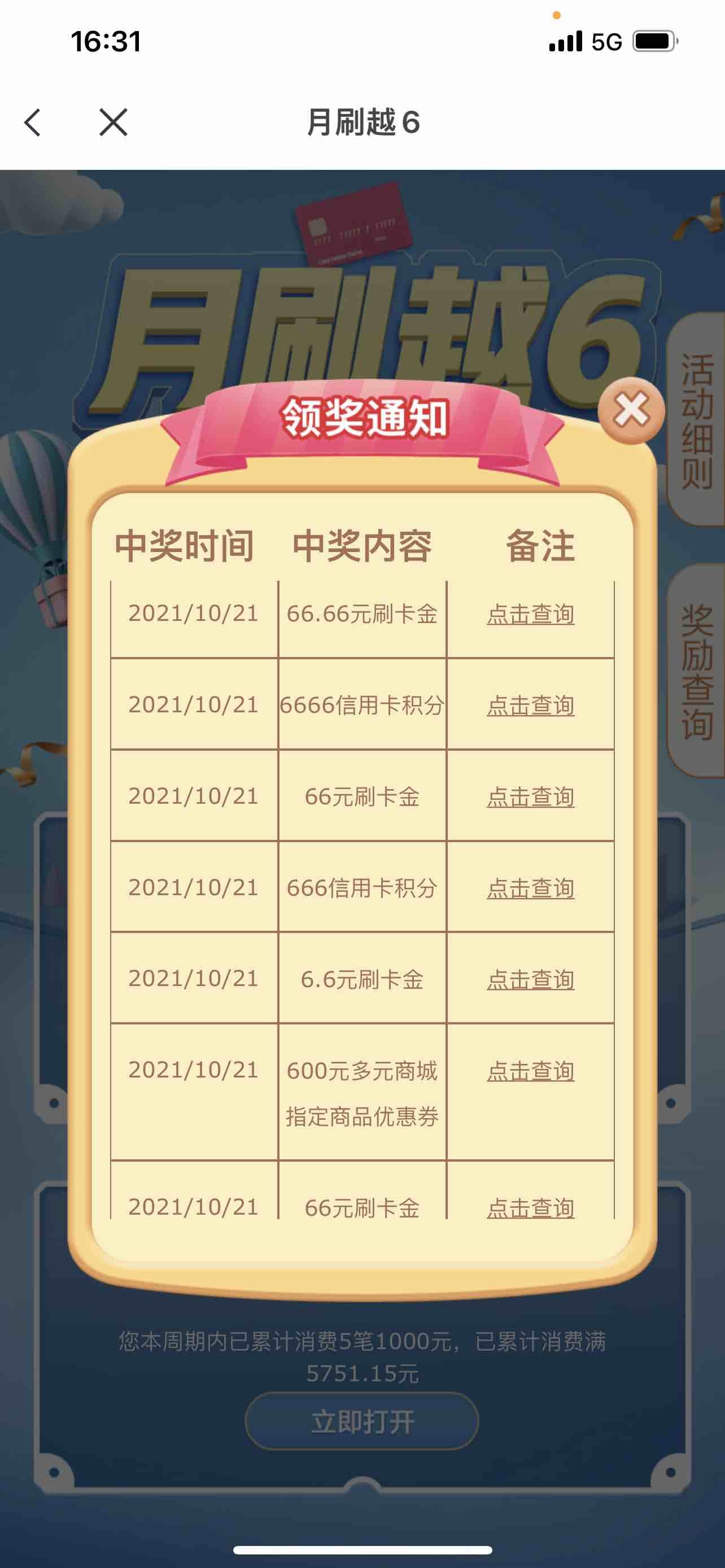This screenshot has height=1568, width=725.
Task: Check 点击查询 for 666信用卡积分
Action: point(530,888)
